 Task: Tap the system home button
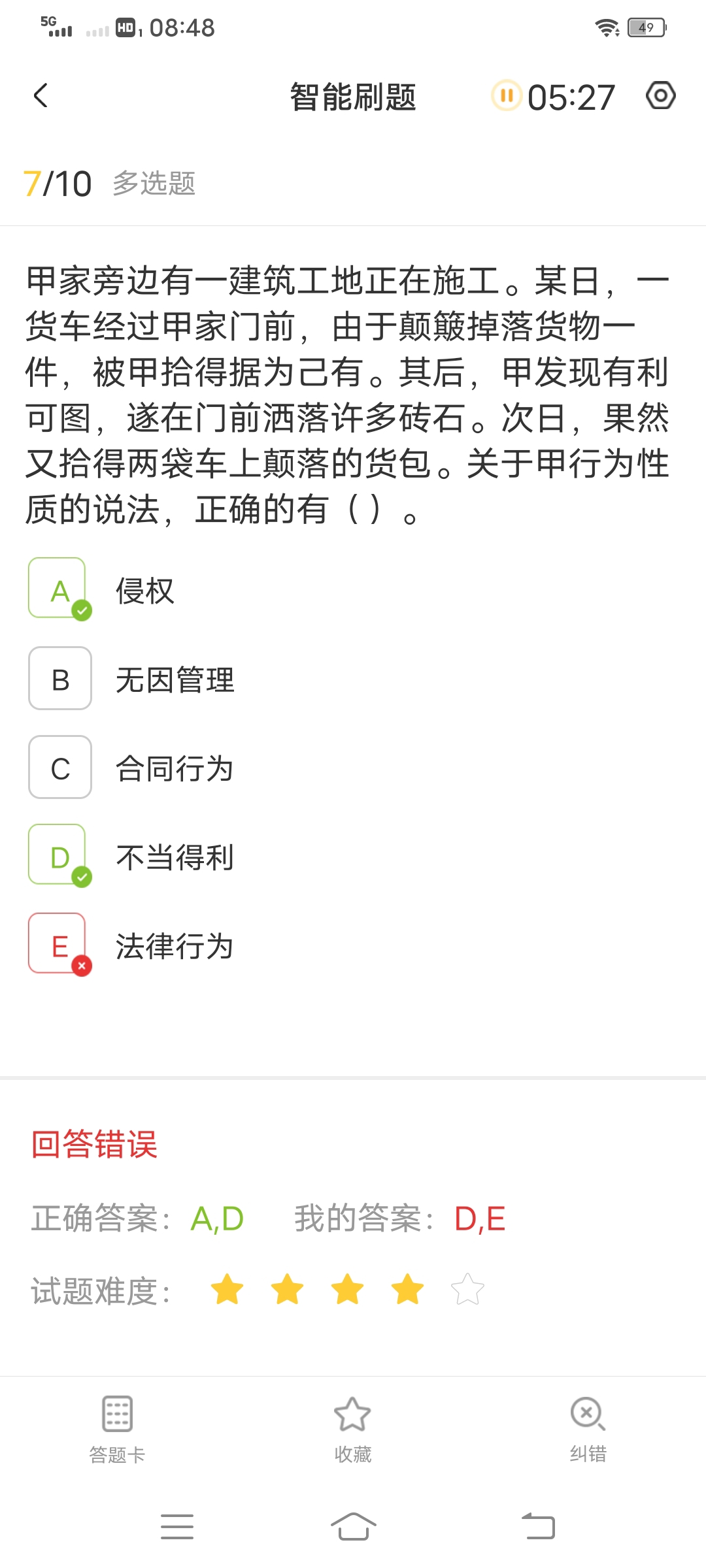click(x=353, y=1526)
